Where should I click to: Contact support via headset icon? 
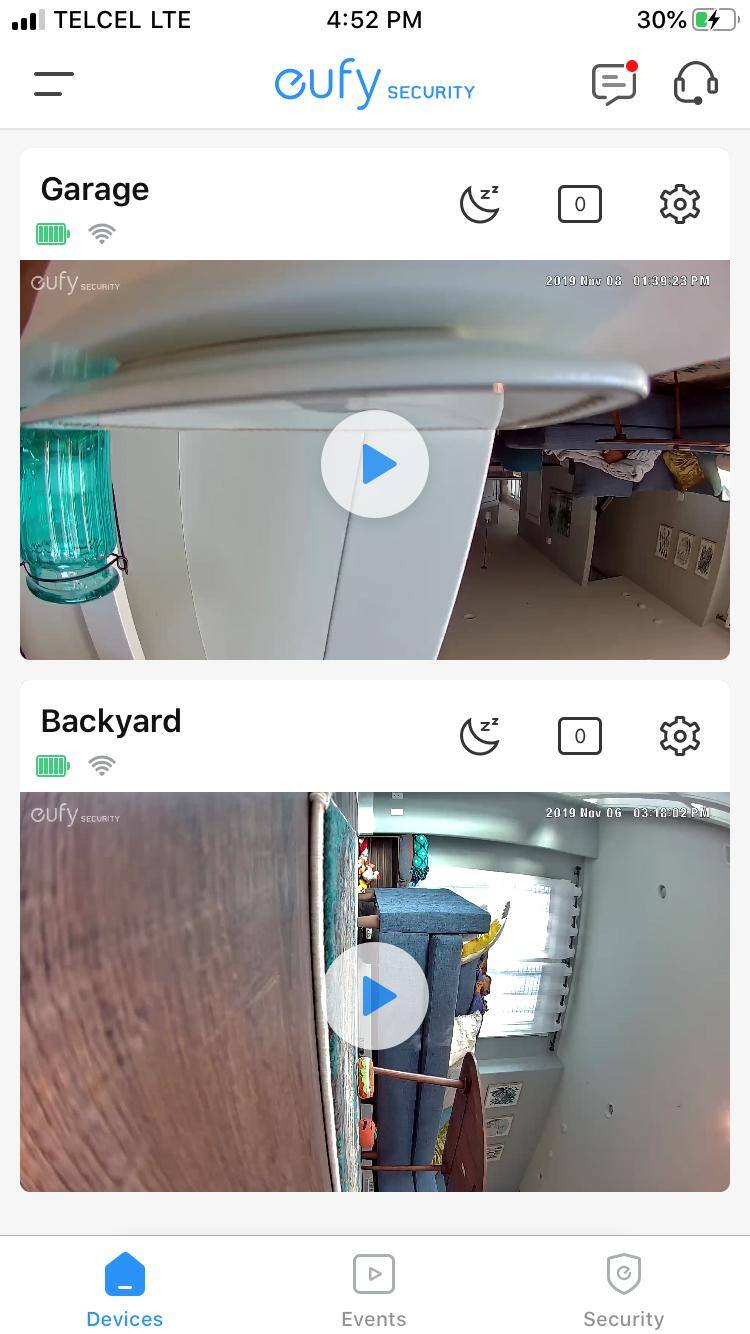point(695,84)
